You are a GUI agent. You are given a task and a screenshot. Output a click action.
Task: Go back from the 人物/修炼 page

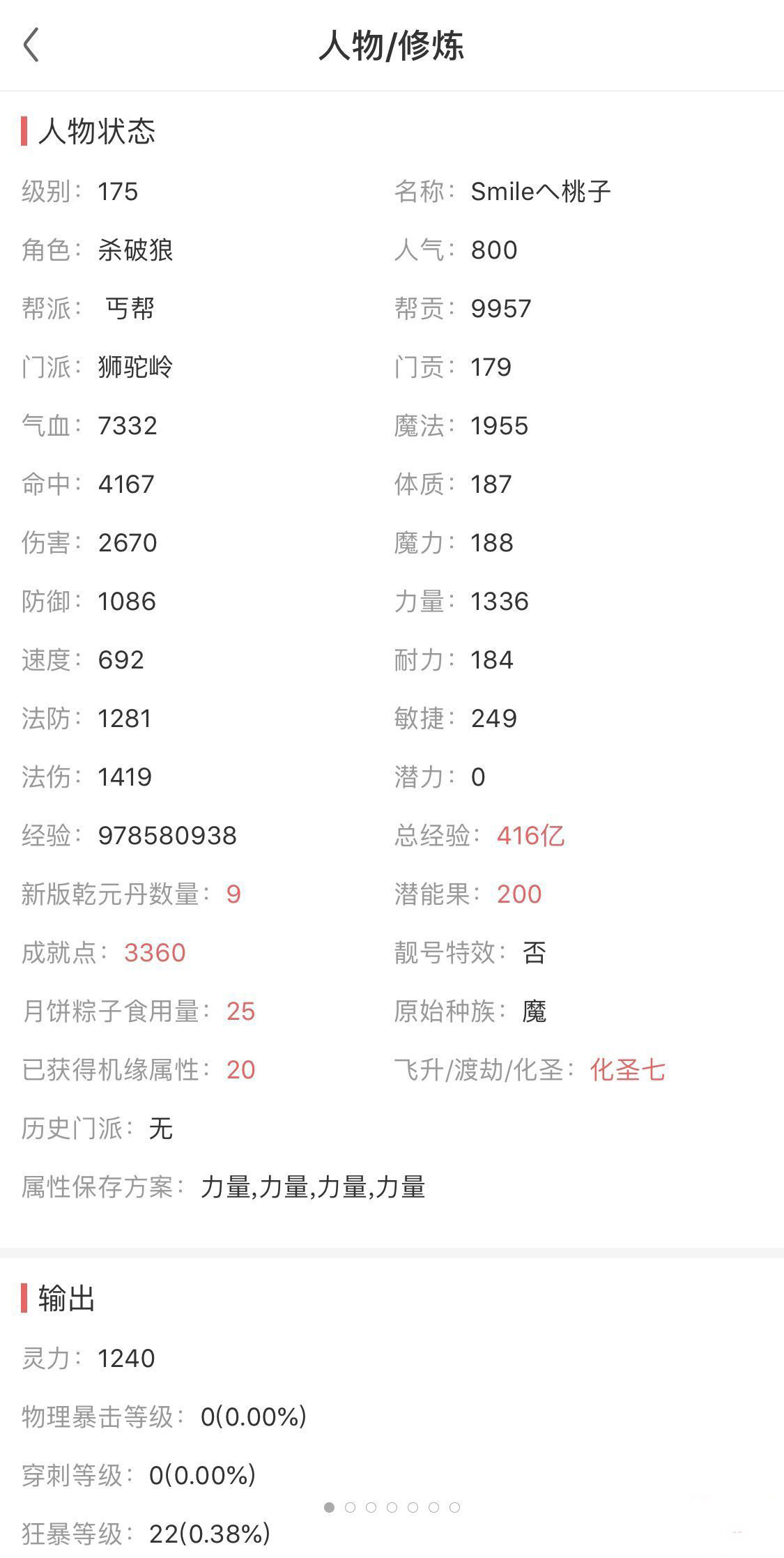[31, 45]
